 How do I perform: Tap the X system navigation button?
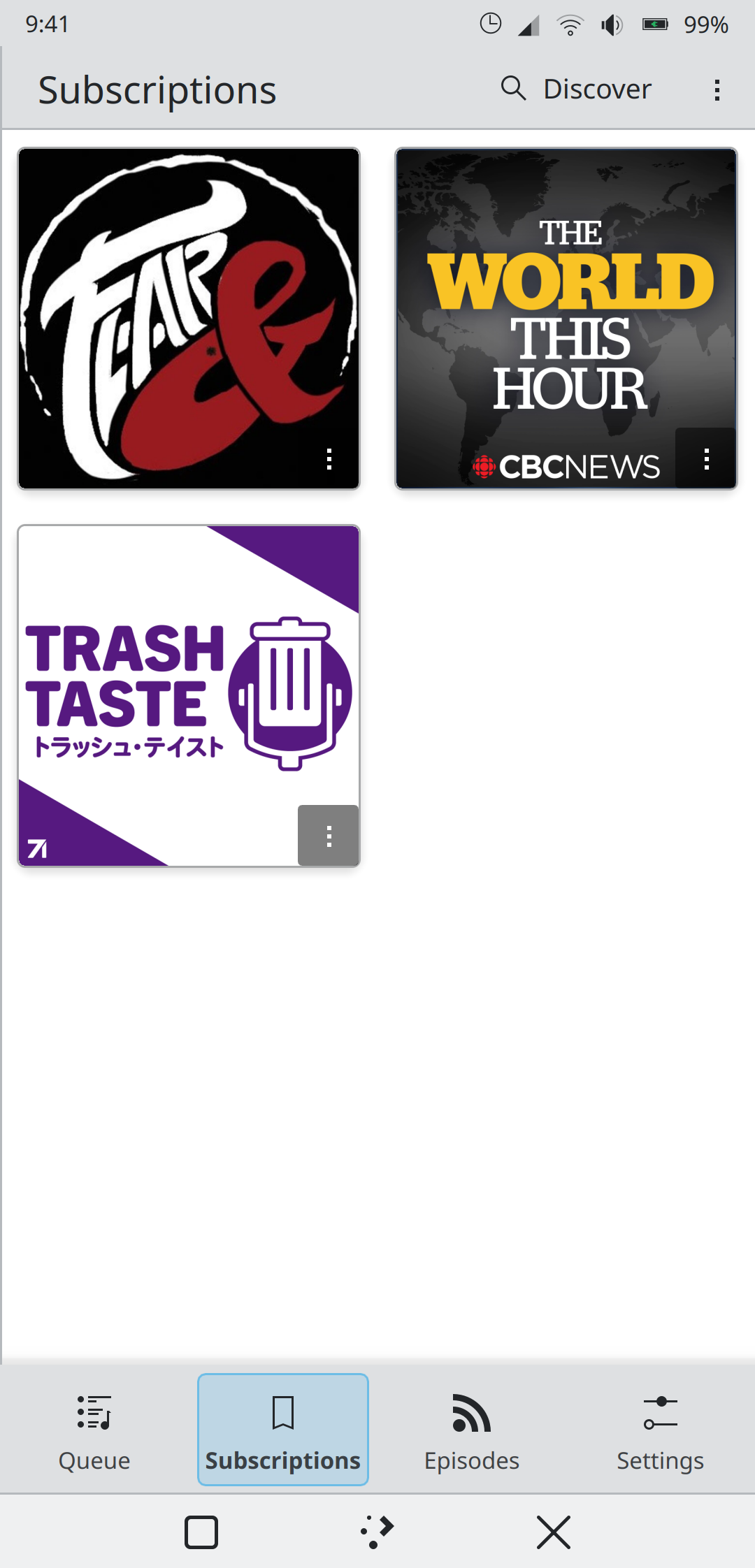tap(554, 1532)
